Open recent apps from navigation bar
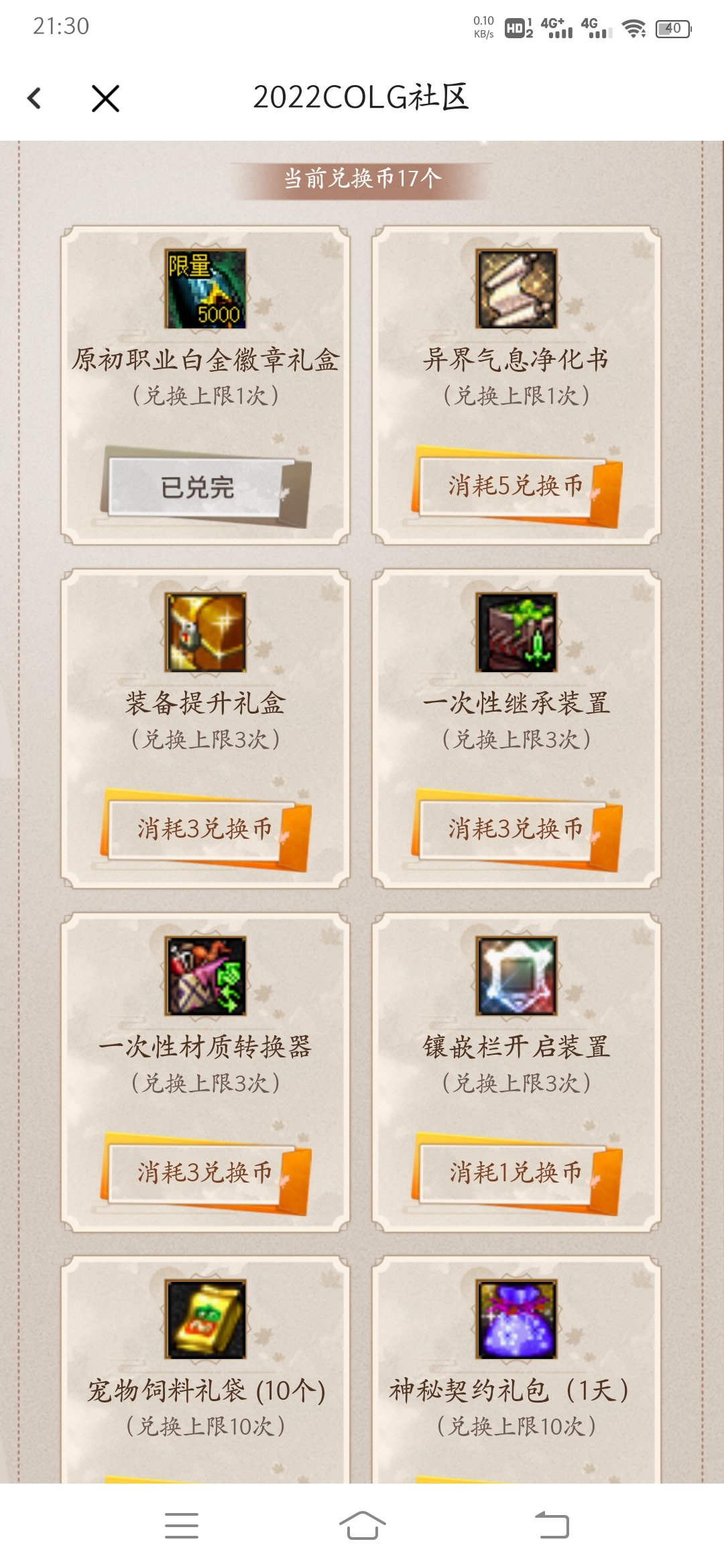This screenshot has height=1568, width=724. pyautogui.click(x=182, y=1525)
